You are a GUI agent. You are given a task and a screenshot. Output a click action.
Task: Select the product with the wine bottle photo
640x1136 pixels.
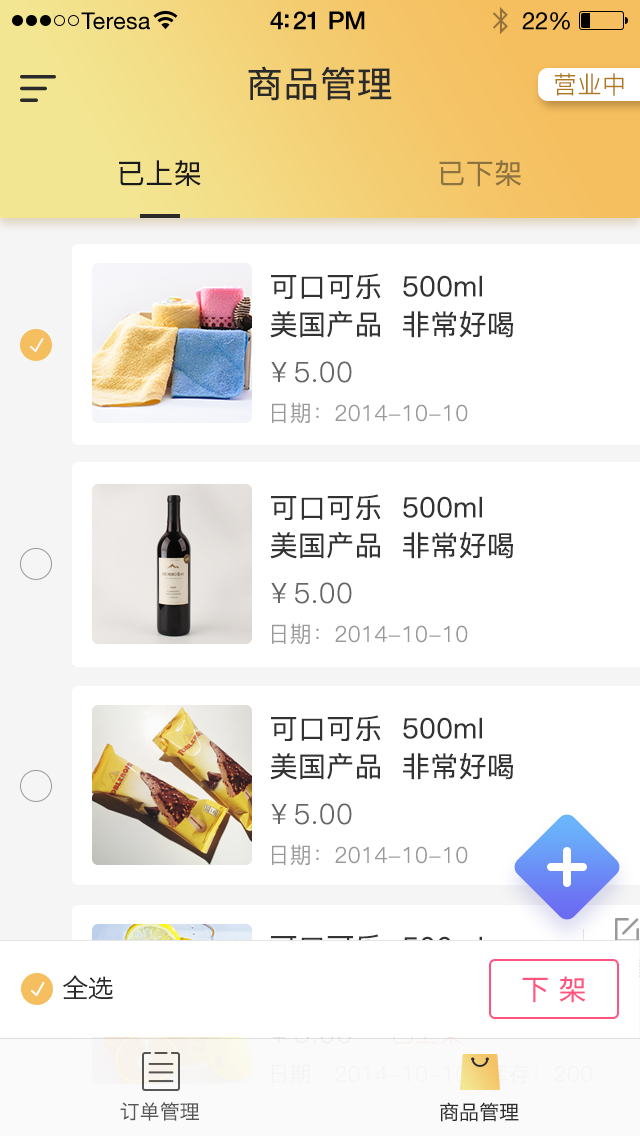pos(36,565)
